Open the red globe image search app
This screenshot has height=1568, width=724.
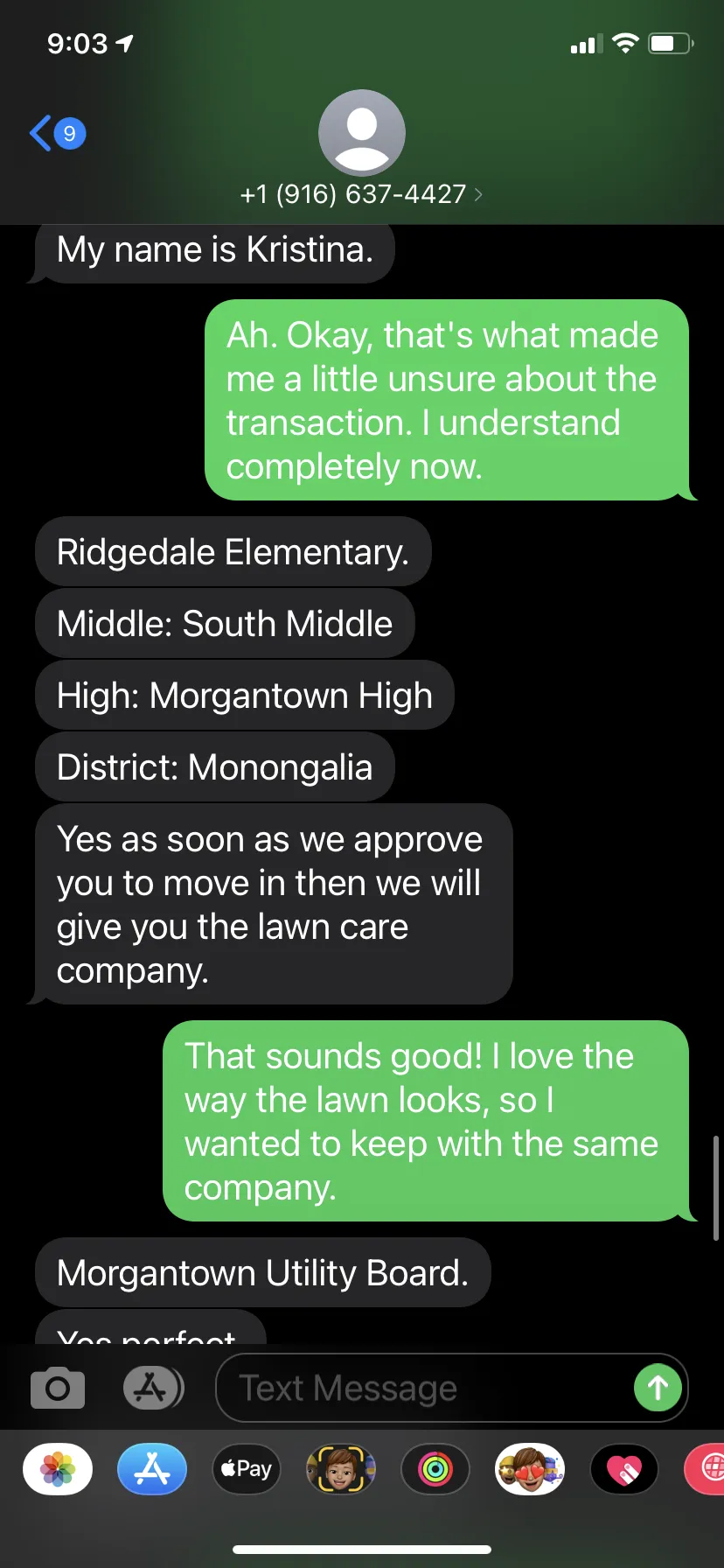point(707,1469)
